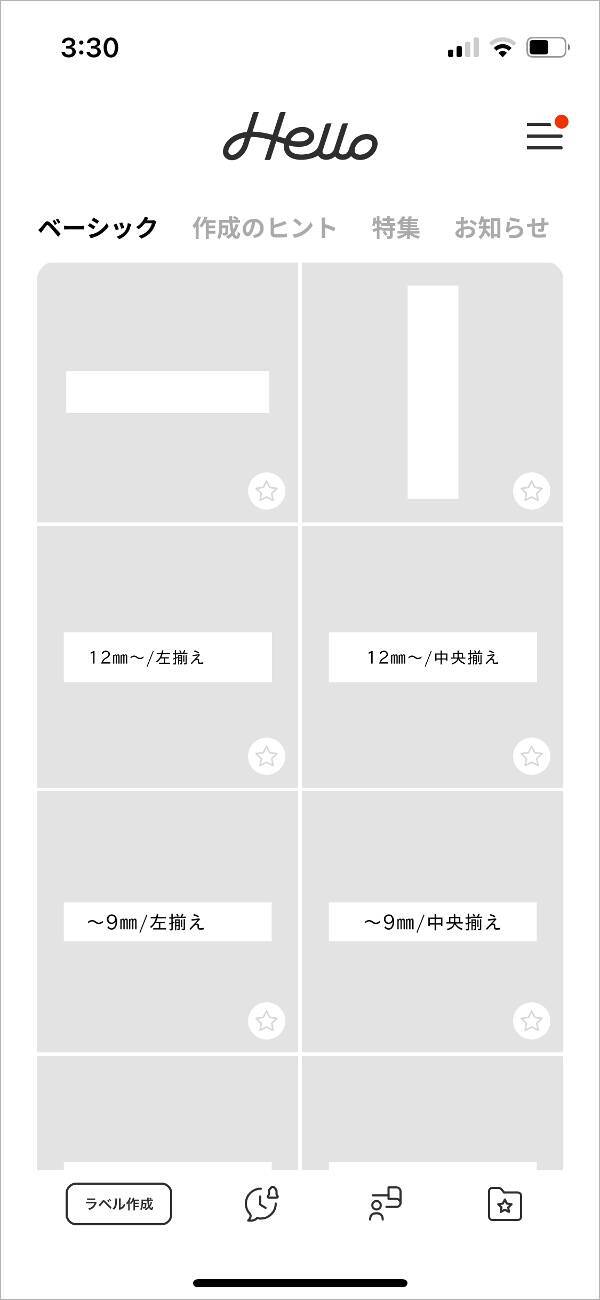Open the history with notification icon
Image resolution: width=600 pixels, height=1300 pixels.
[261, 1204]
